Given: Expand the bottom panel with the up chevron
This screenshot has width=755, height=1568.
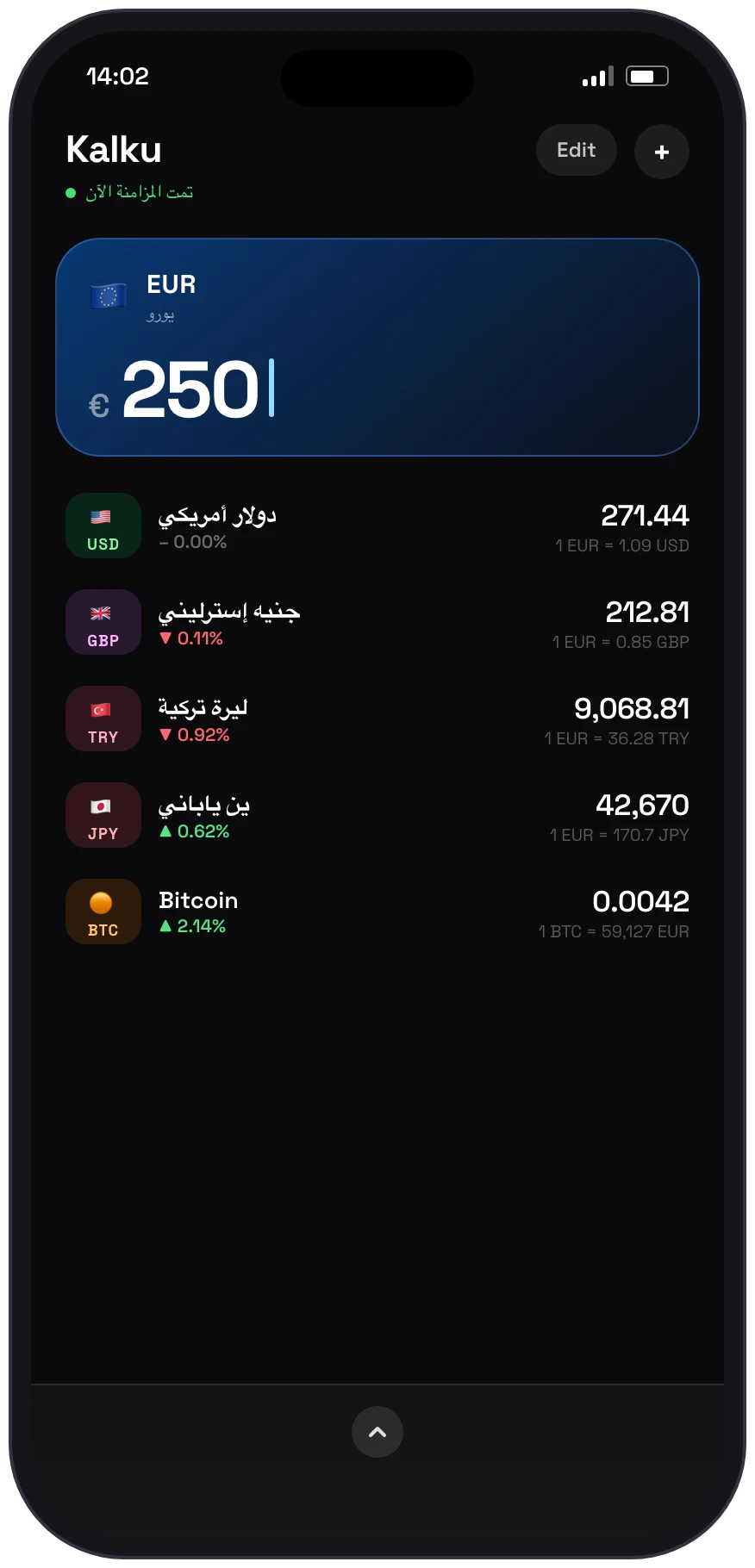Looking at the screenshot, I should (x=377, y=1432).
